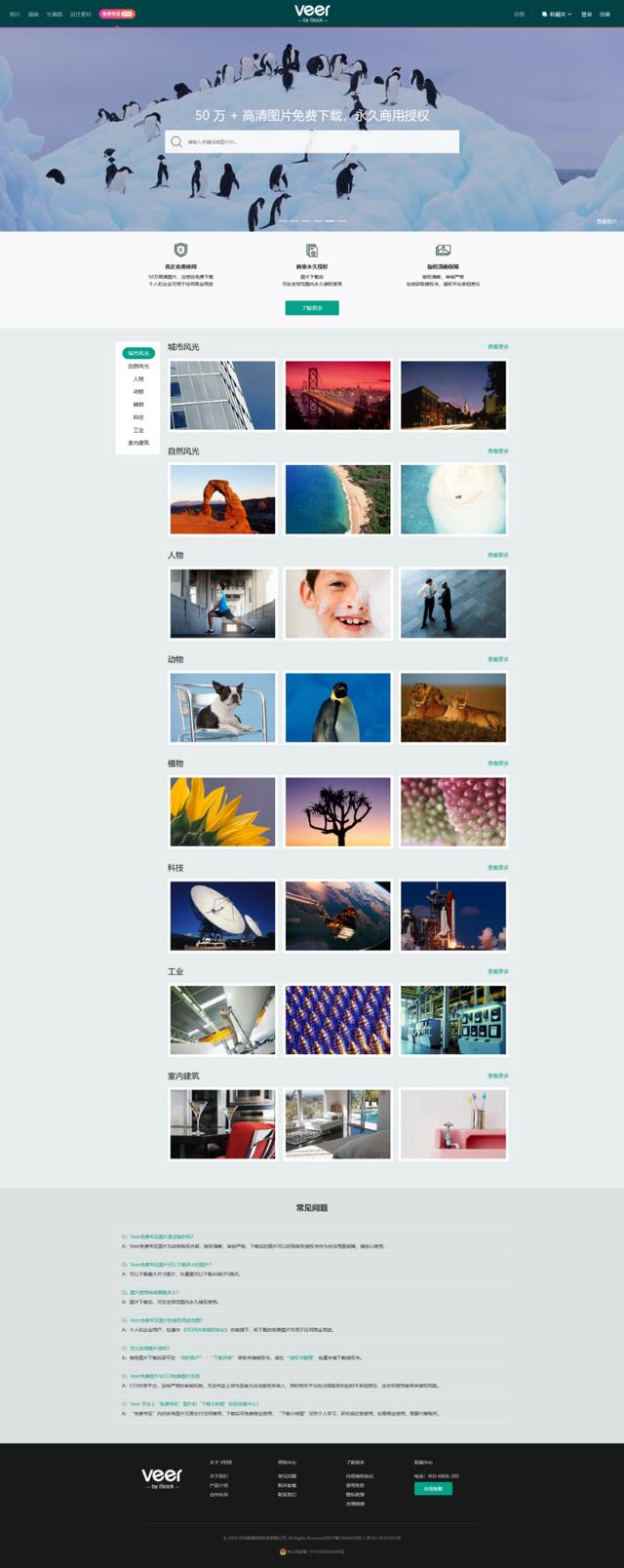
Task: Open the 收藏夹 dropdown in the top bar
Action: click(557, 15)
